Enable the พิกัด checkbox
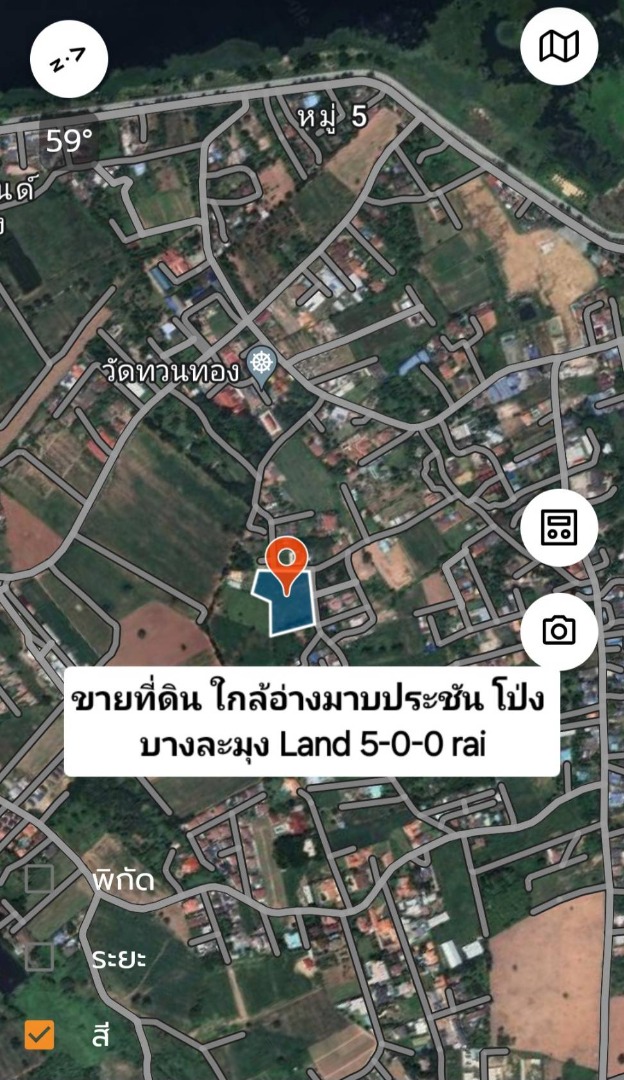624x1080 pixels. coord(39,879)
